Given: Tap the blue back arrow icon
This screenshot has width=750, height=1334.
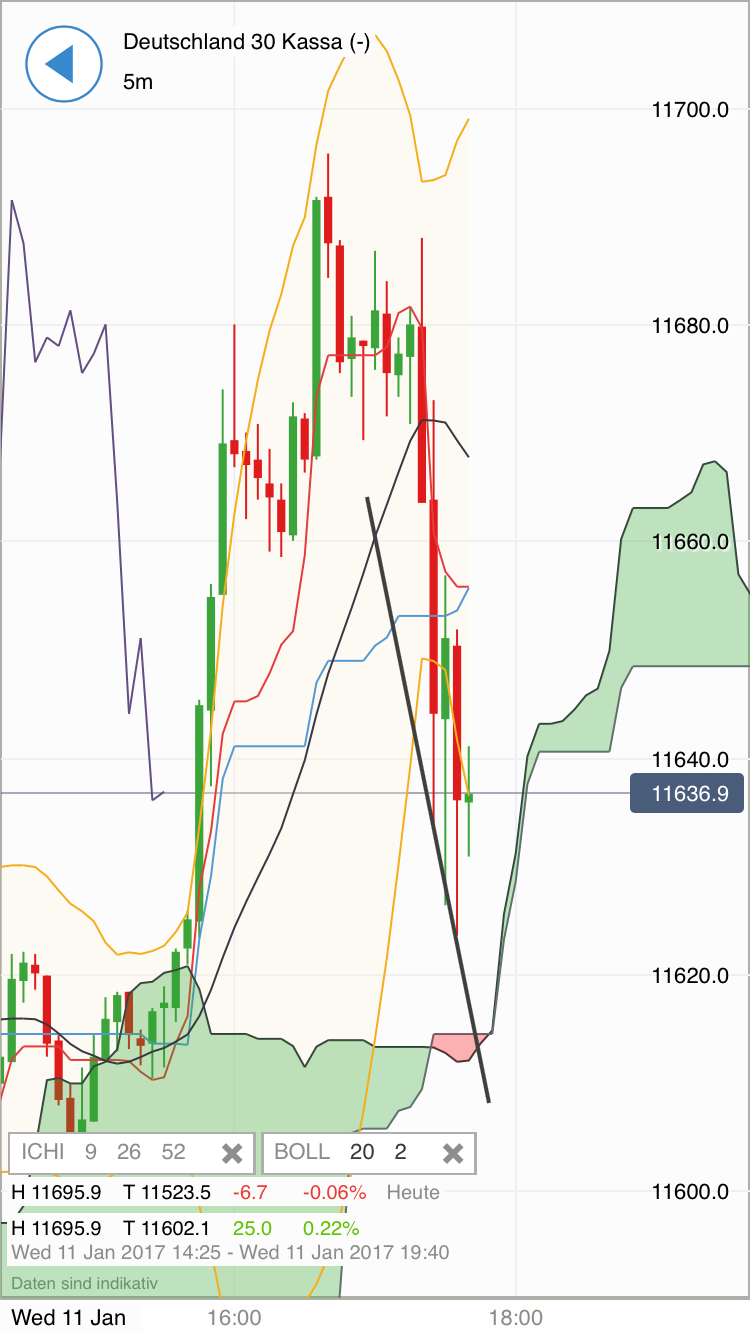Looking at the screenshot, I should tap(63, 63).
